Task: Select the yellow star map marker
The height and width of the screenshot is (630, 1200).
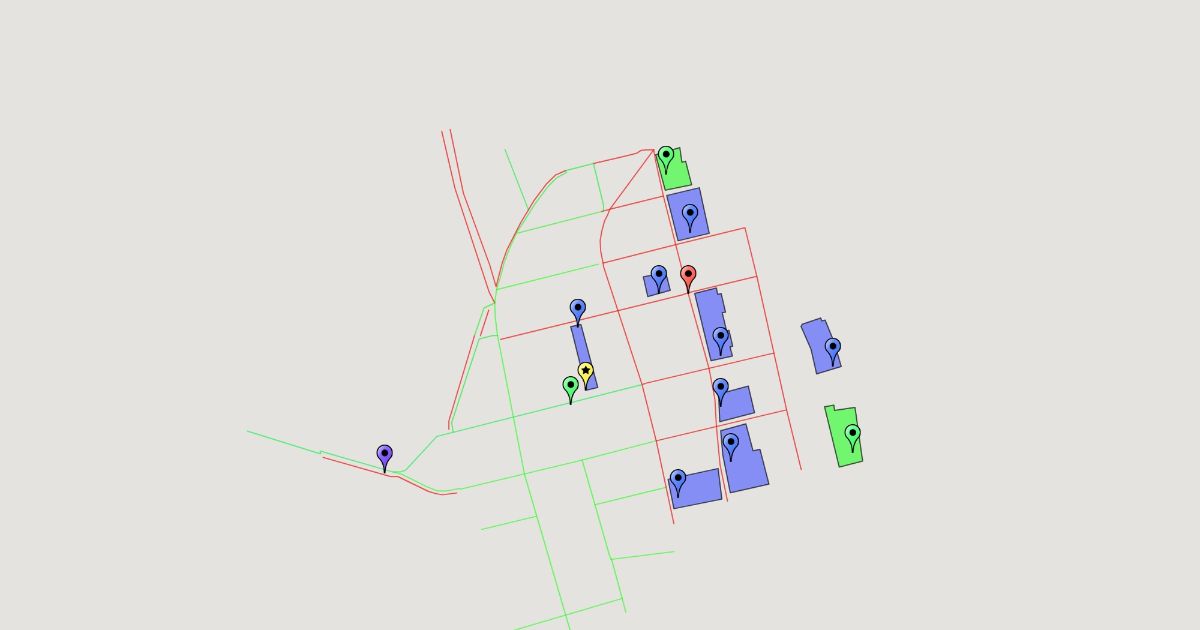Action: pyautogui.click(x=586, y=372)
